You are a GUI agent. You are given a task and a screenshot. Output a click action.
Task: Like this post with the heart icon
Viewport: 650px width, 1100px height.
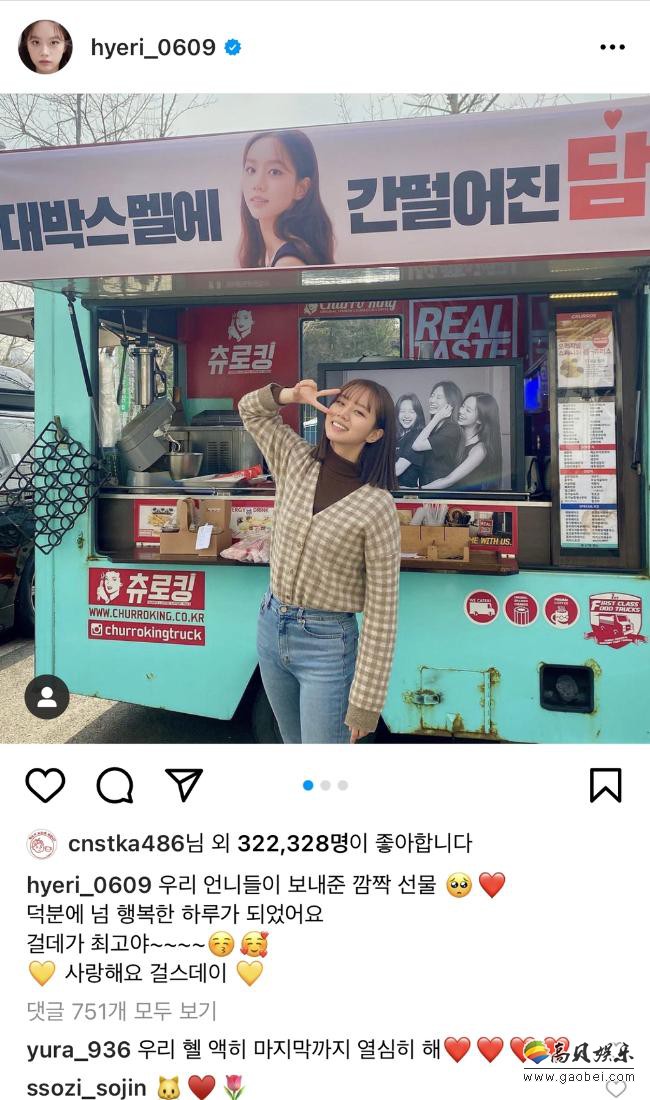click(45, 785)
